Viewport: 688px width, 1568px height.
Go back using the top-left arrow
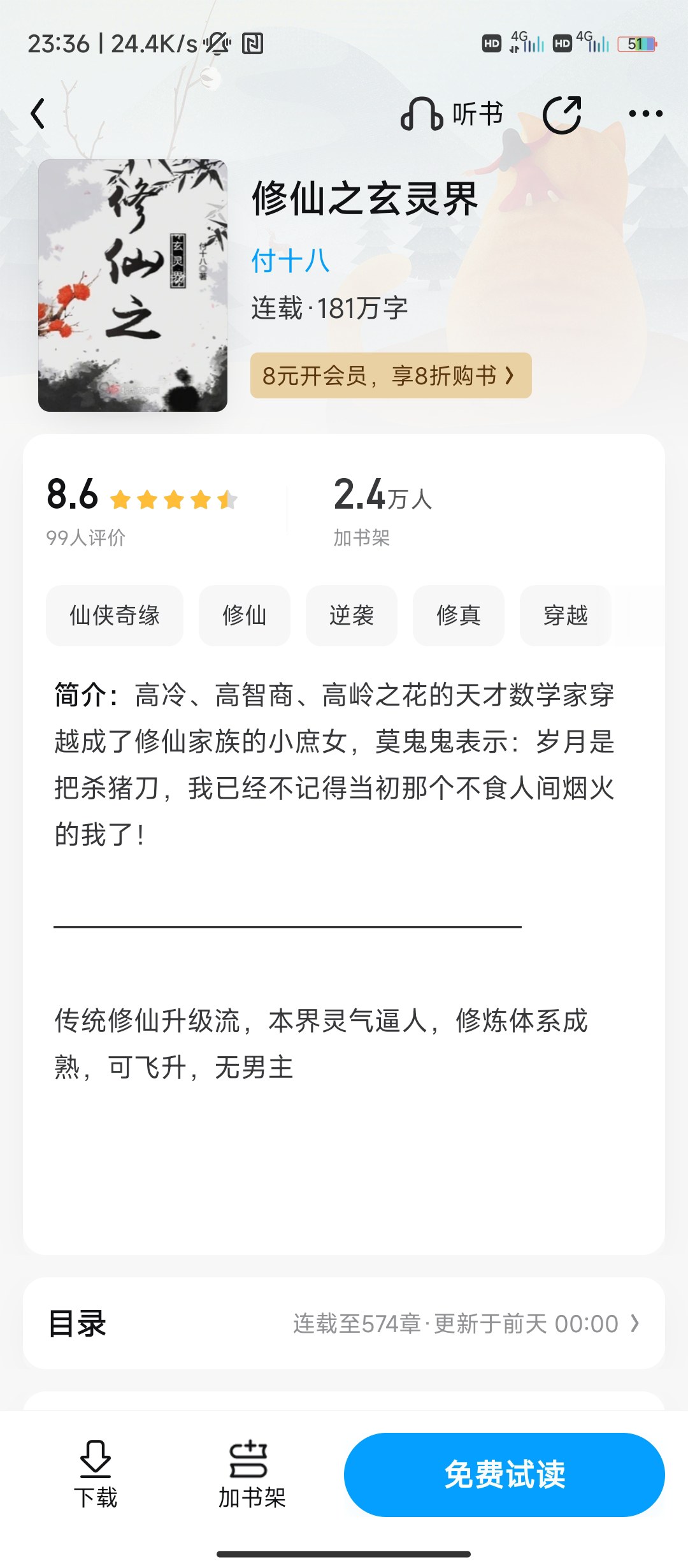pos(38,114)
